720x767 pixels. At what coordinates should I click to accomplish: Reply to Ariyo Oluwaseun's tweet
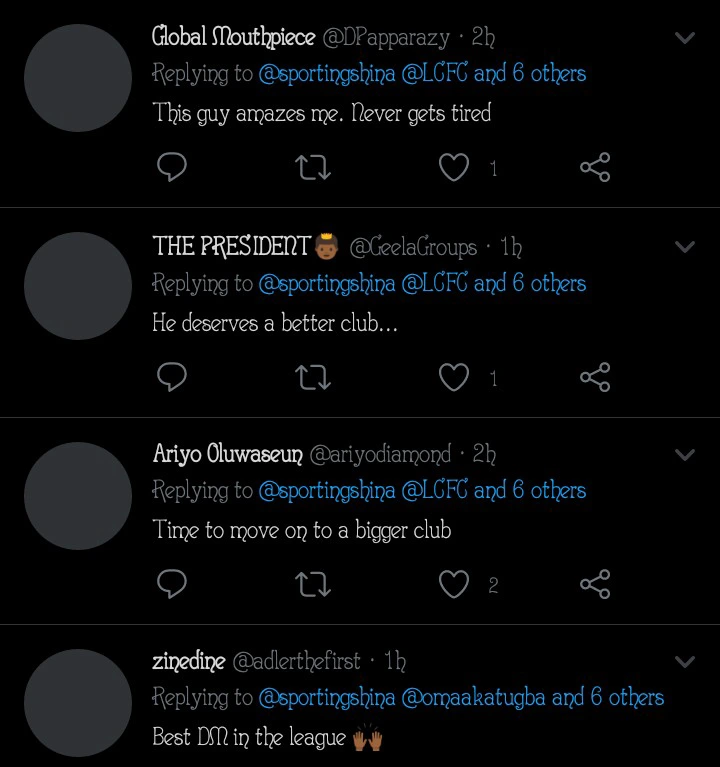[173, 584]
